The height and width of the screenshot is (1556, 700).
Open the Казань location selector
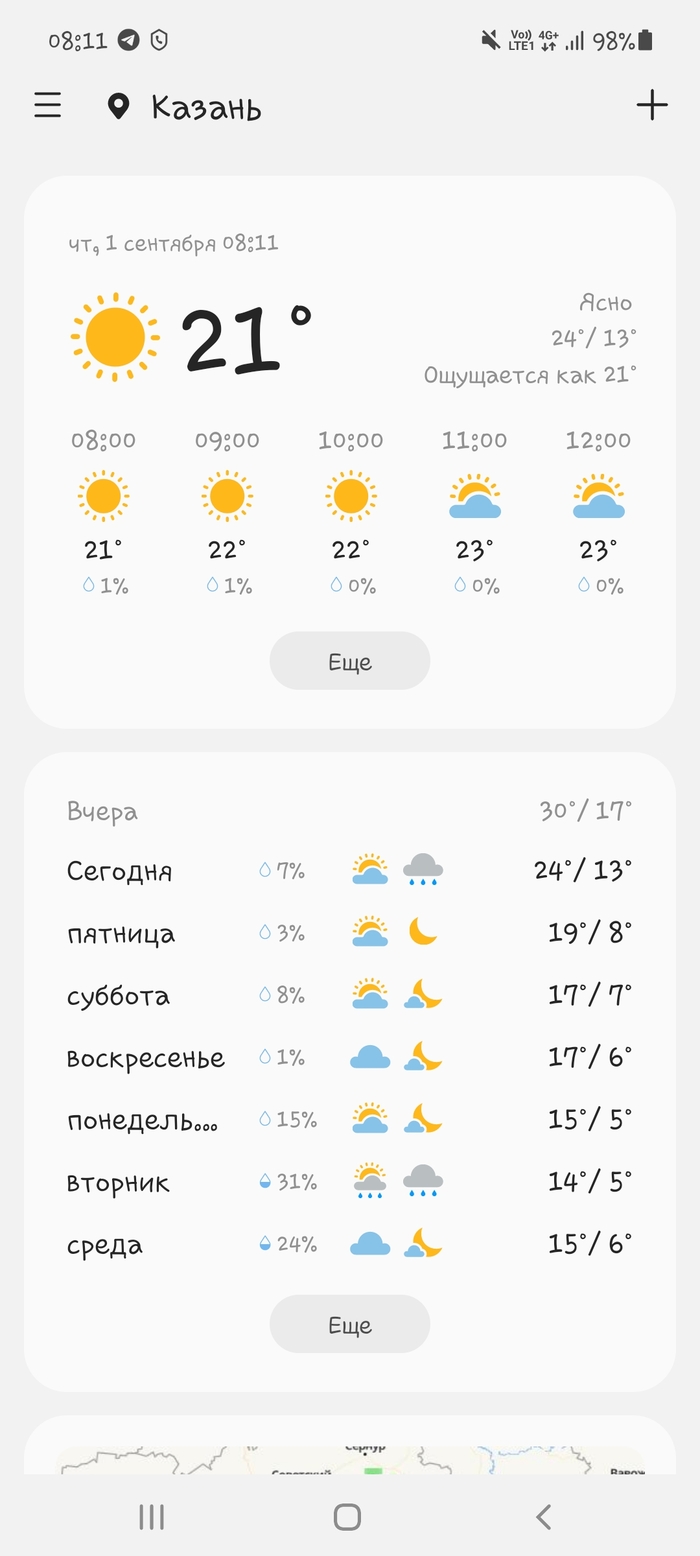(x=186, y=106)
